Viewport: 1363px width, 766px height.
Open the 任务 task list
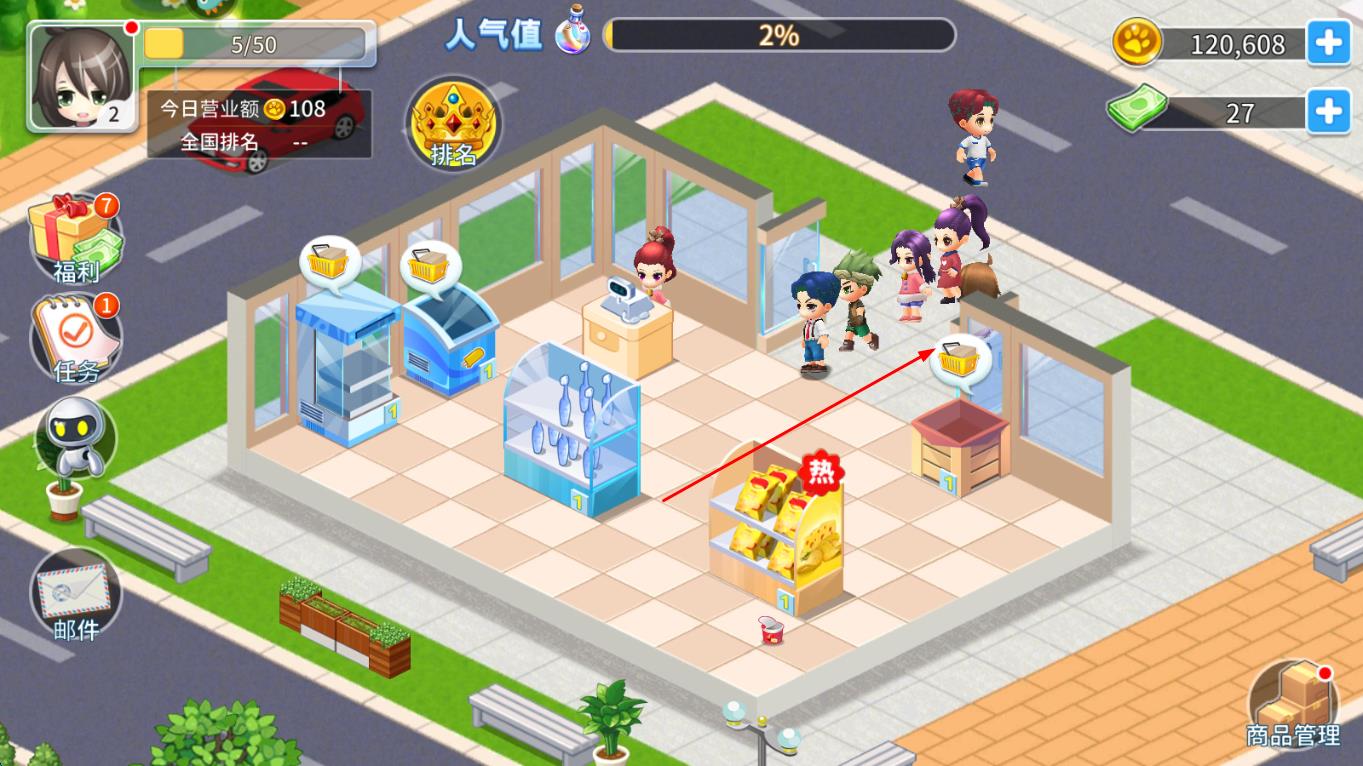76,339
